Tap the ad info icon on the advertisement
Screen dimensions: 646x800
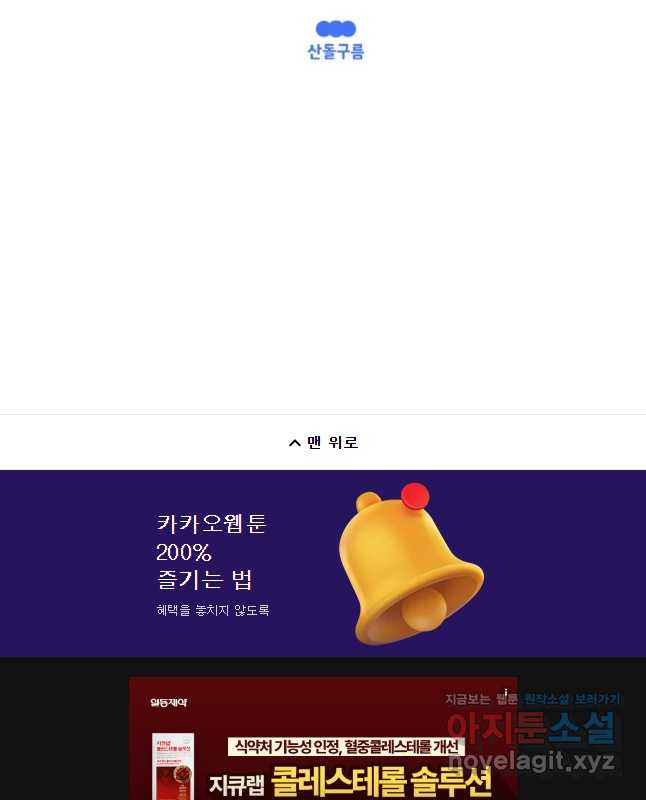[507, 692]
